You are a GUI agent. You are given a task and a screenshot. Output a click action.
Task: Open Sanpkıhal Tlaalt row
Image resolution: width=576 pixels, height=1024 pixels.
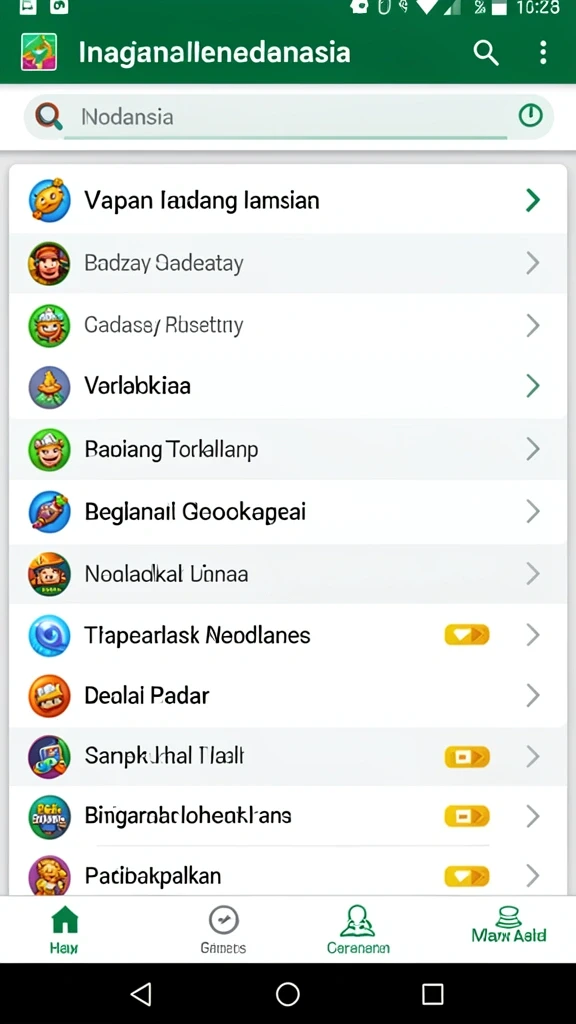click(288, 756)
